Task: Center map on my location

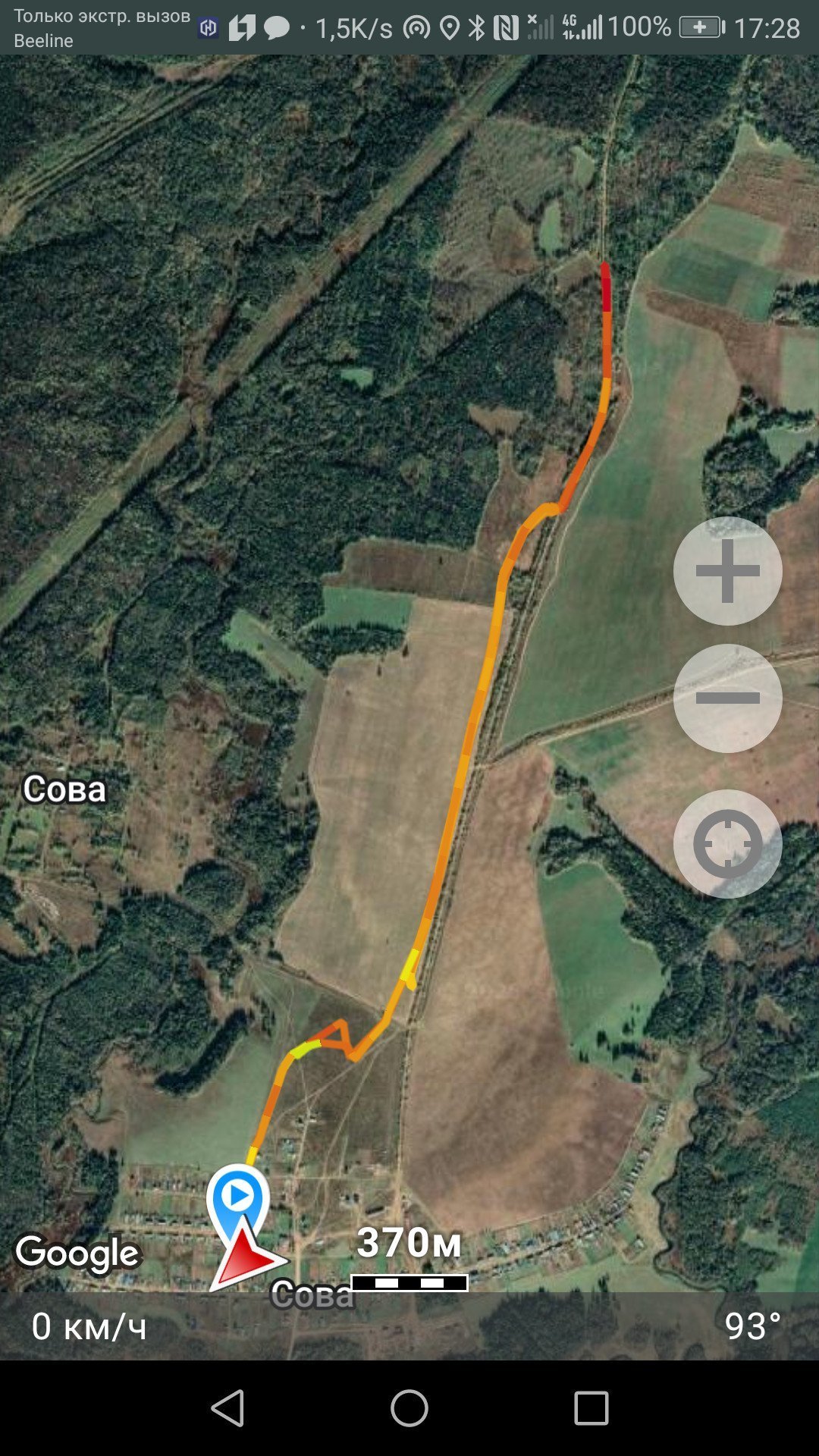Action: point(727,844)
